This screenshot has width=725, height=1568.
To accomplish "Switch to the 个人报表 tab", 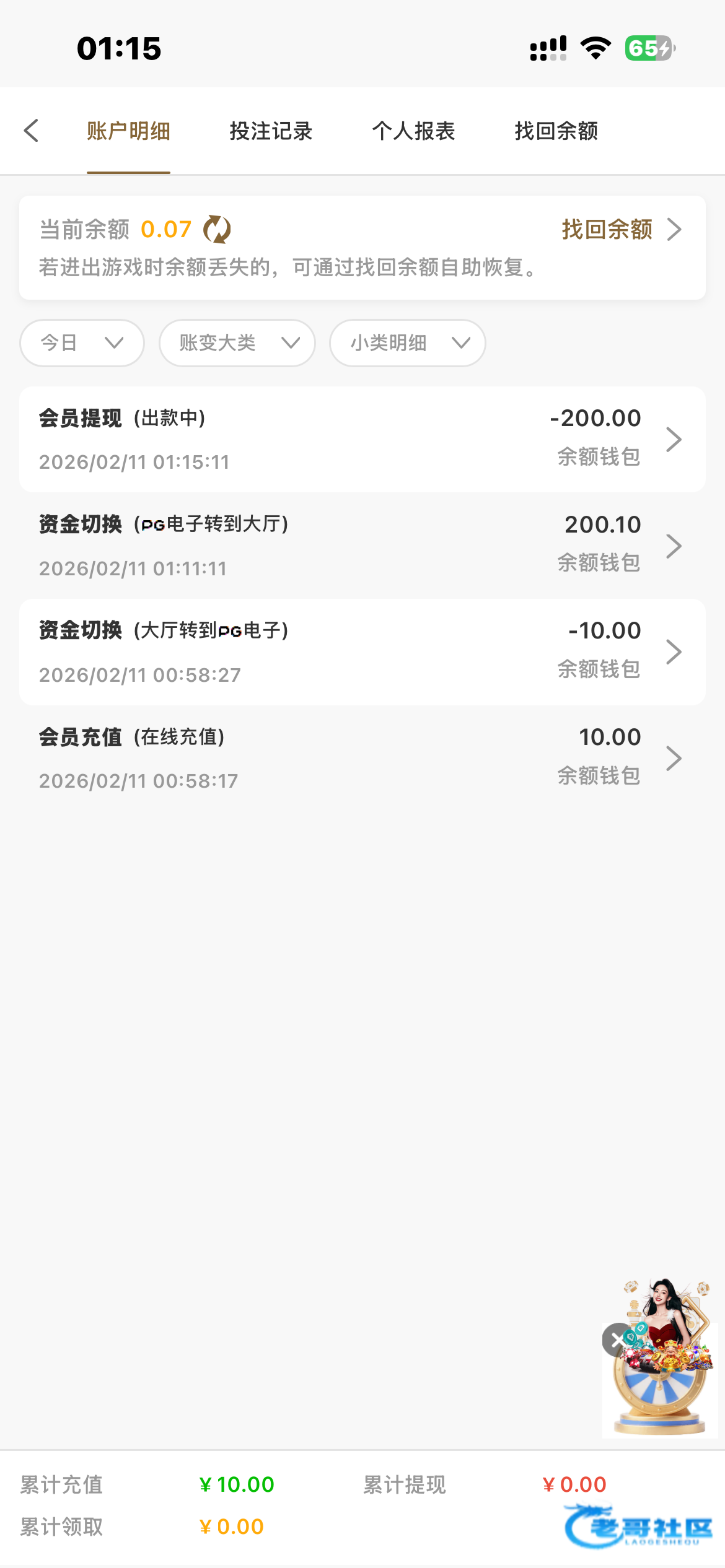I will 413,131.
